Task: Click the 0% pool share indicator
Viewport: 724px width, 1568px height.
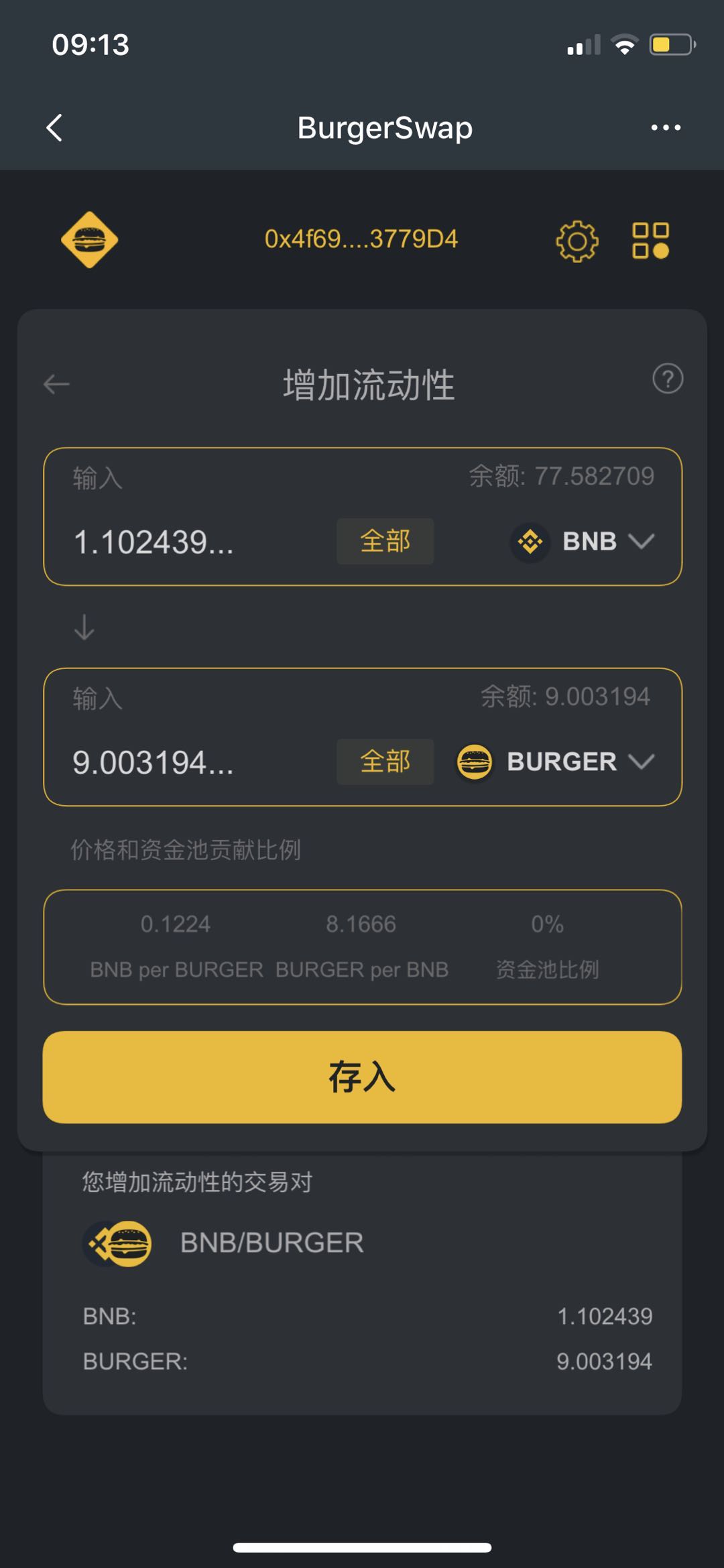Action: (x=547, y=924)
